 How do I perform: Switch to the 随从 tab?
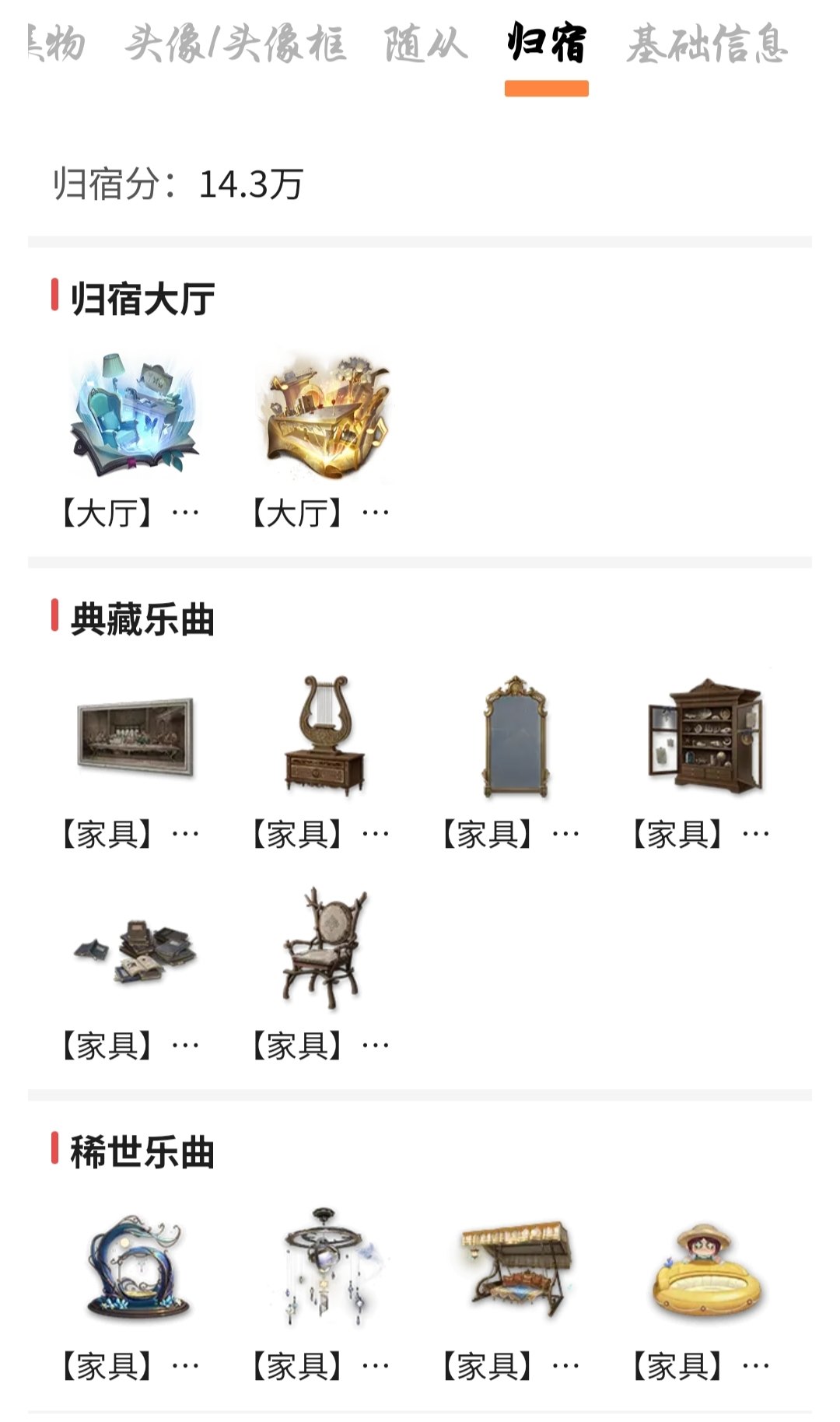point(425,44)
